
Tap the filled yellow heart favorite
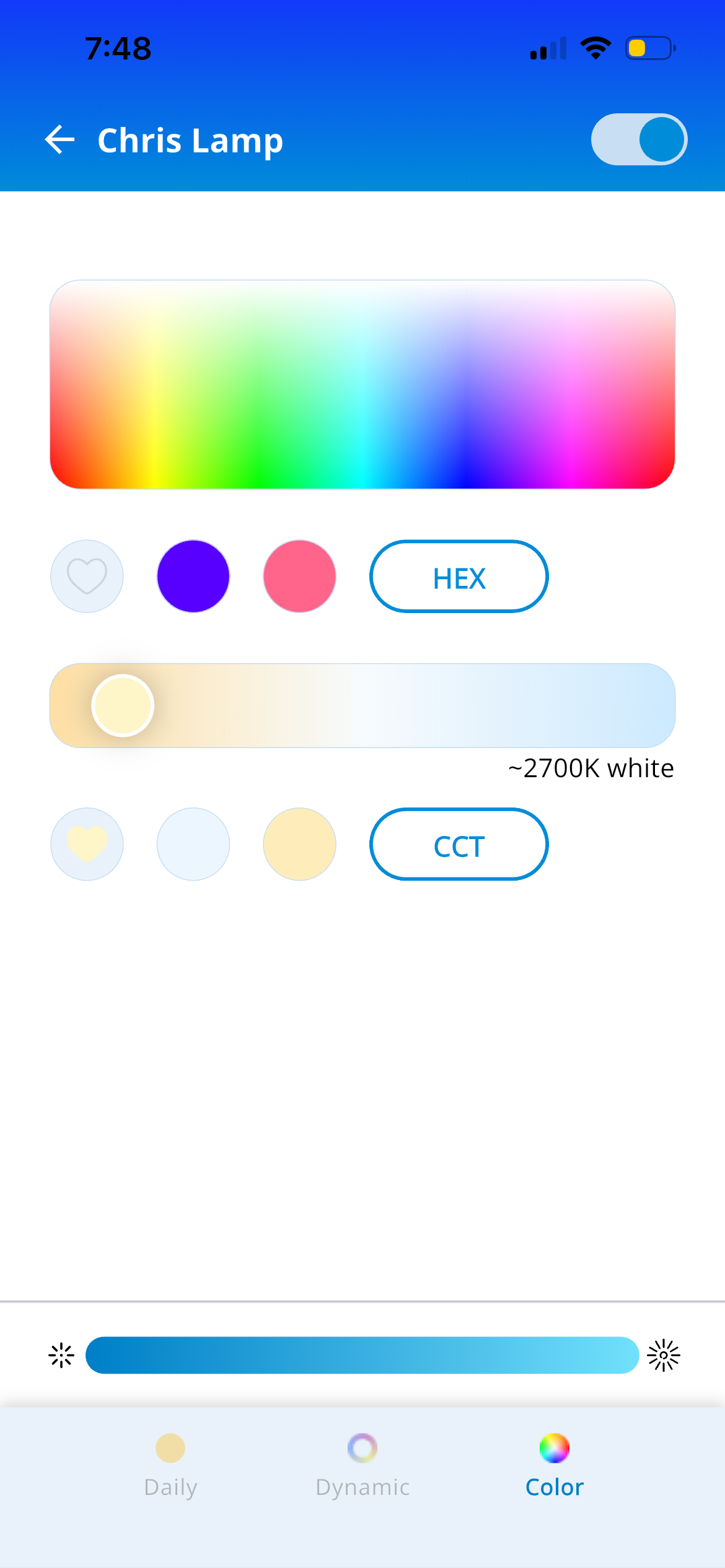pyautogui.click(x=87, y=844)
